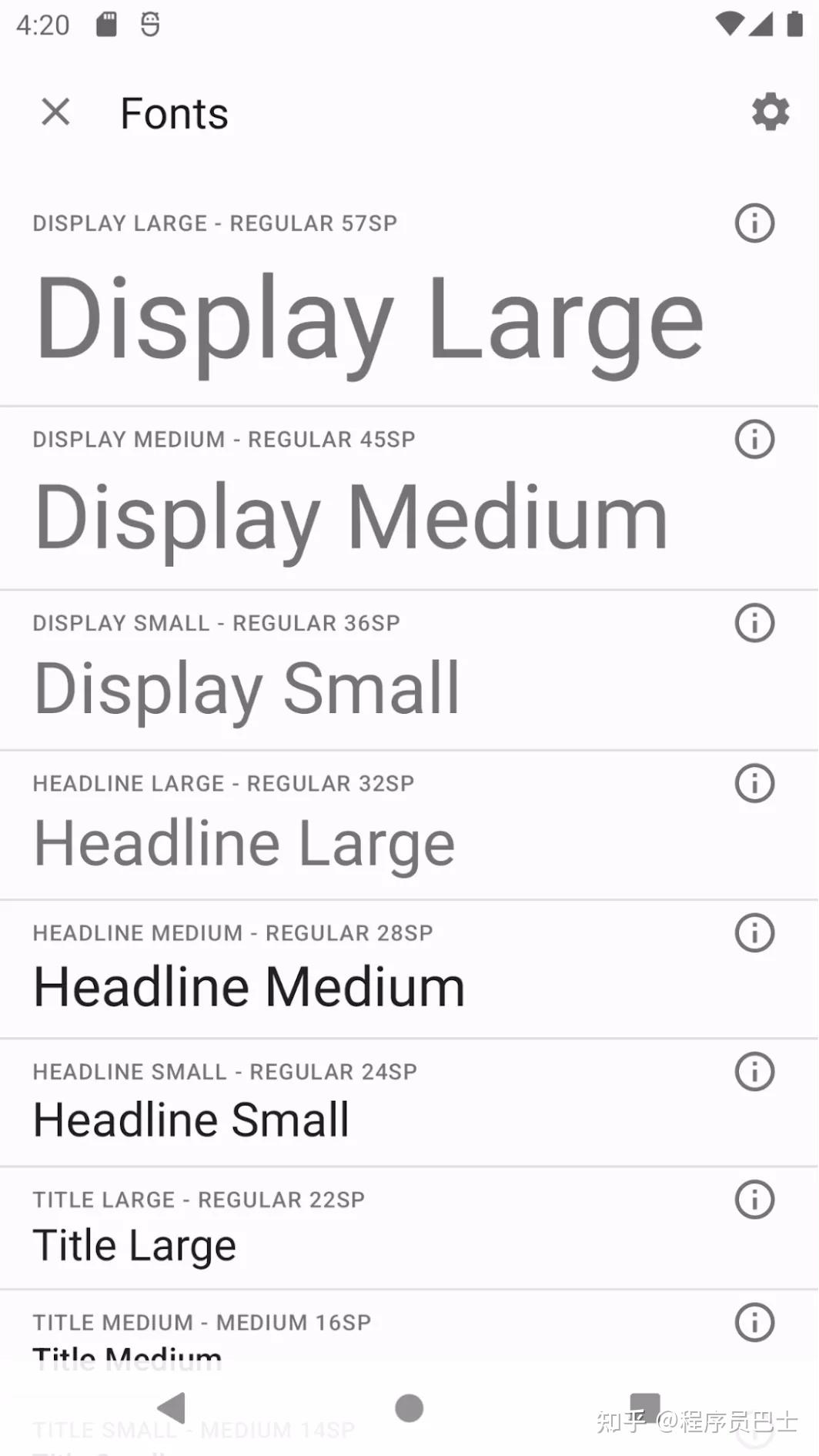Close the Fonts demo screen

(55, 112)
